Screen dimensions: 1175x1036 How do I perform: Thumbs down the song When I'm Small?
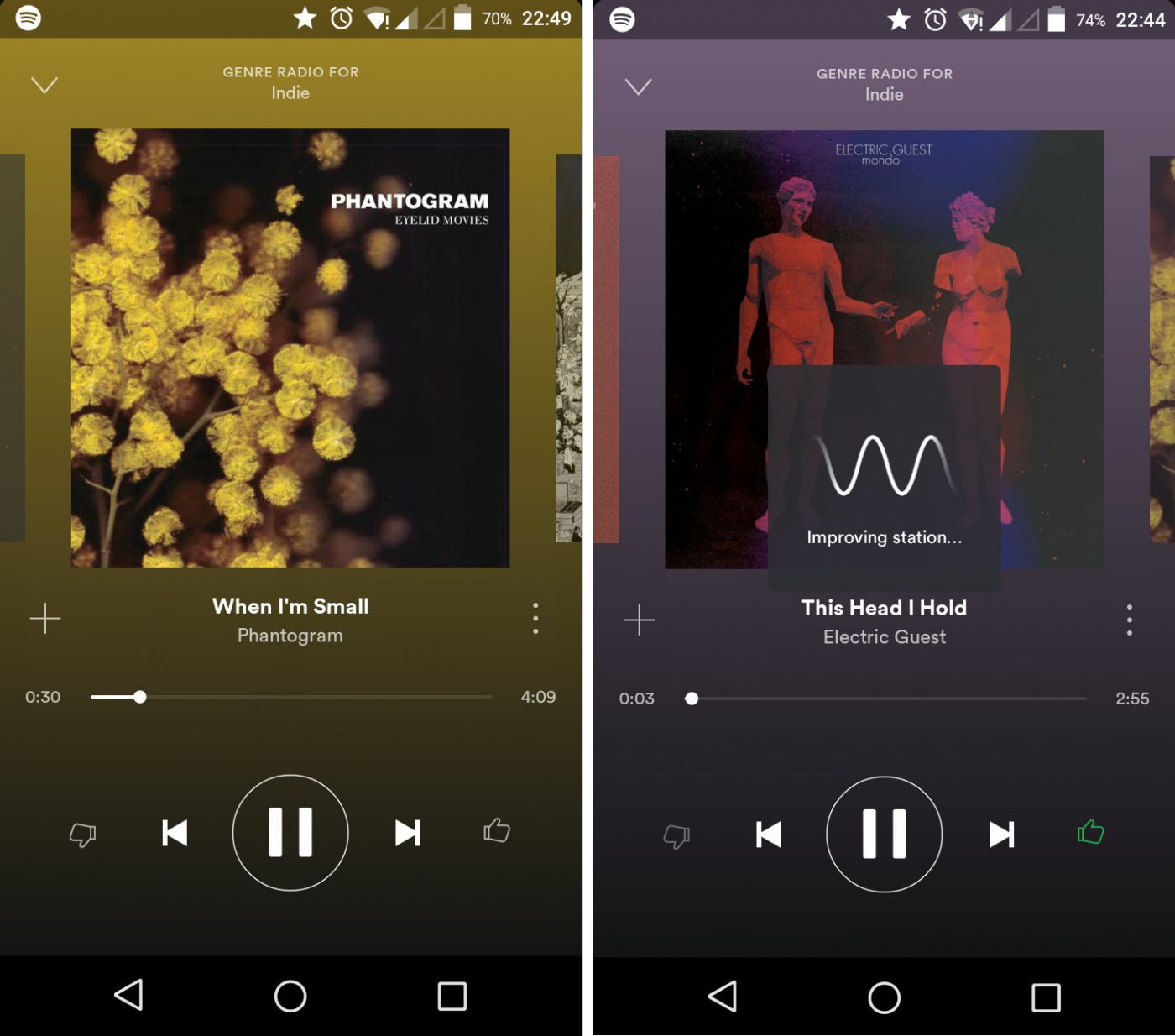coord(82,834)
